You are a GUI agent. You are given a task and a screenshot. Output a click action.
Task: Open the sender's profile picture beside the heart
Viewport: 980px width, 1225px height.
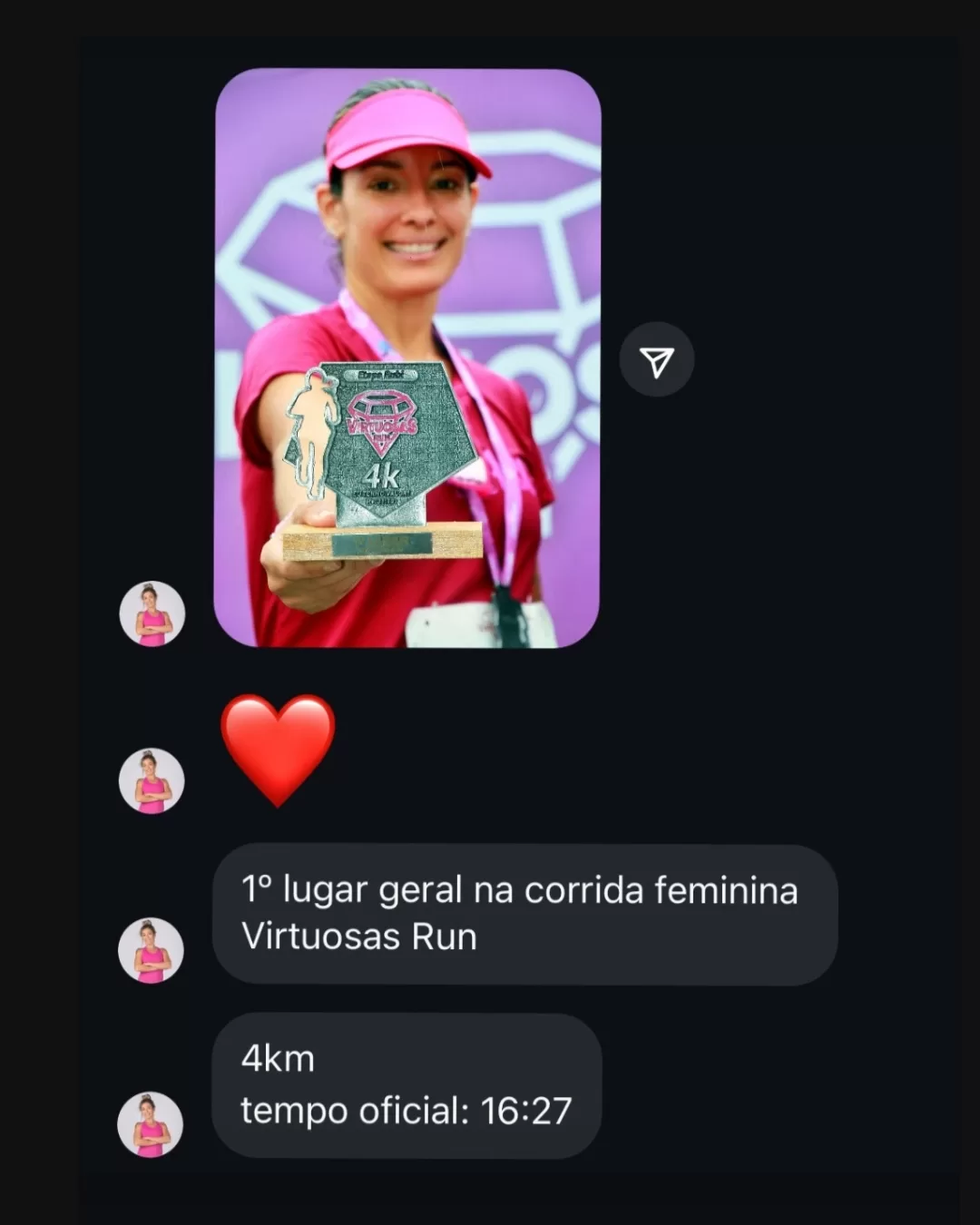152,781
